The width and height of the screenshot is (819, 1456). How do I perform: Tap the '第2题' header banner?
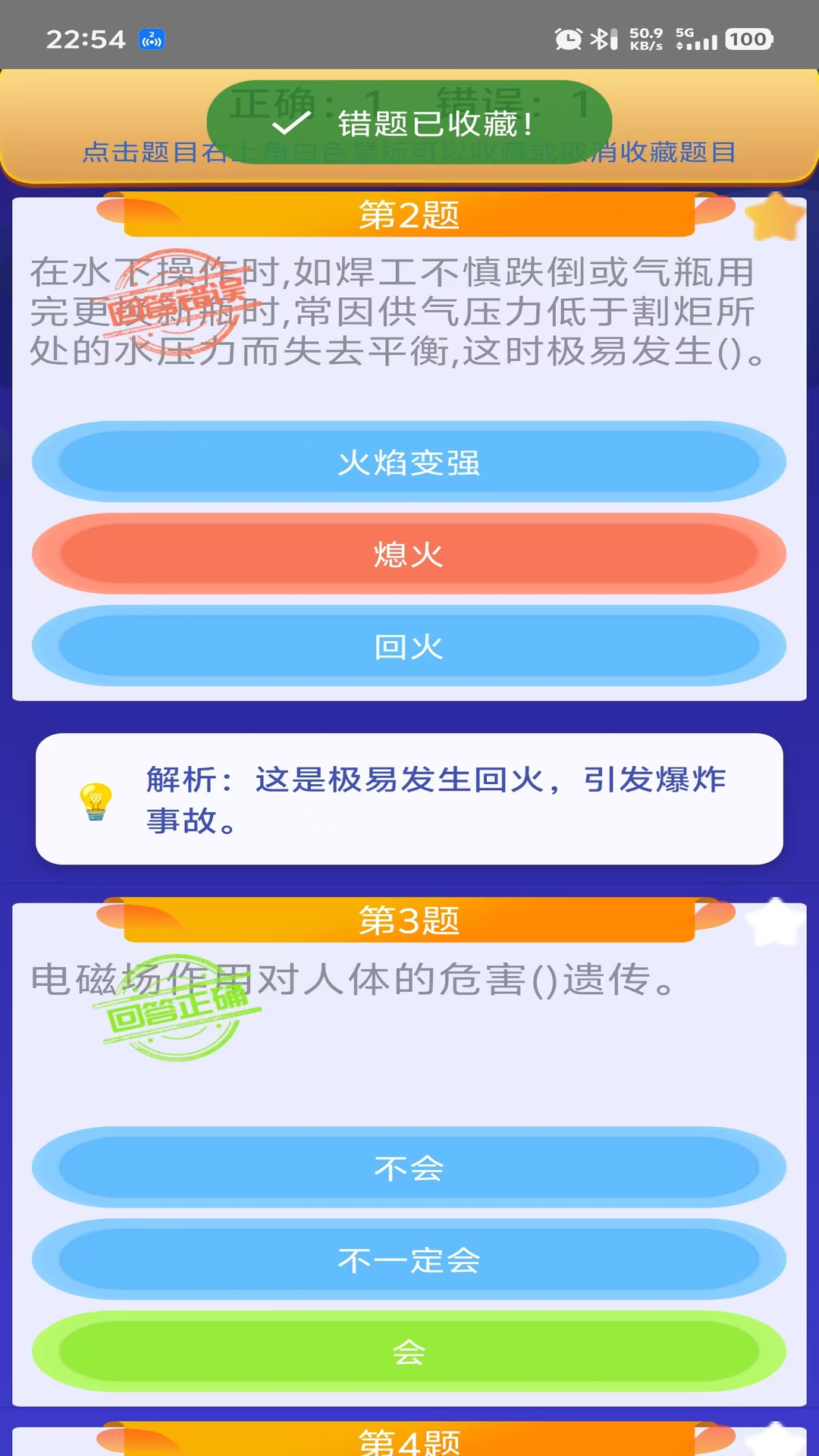point(409,215)
